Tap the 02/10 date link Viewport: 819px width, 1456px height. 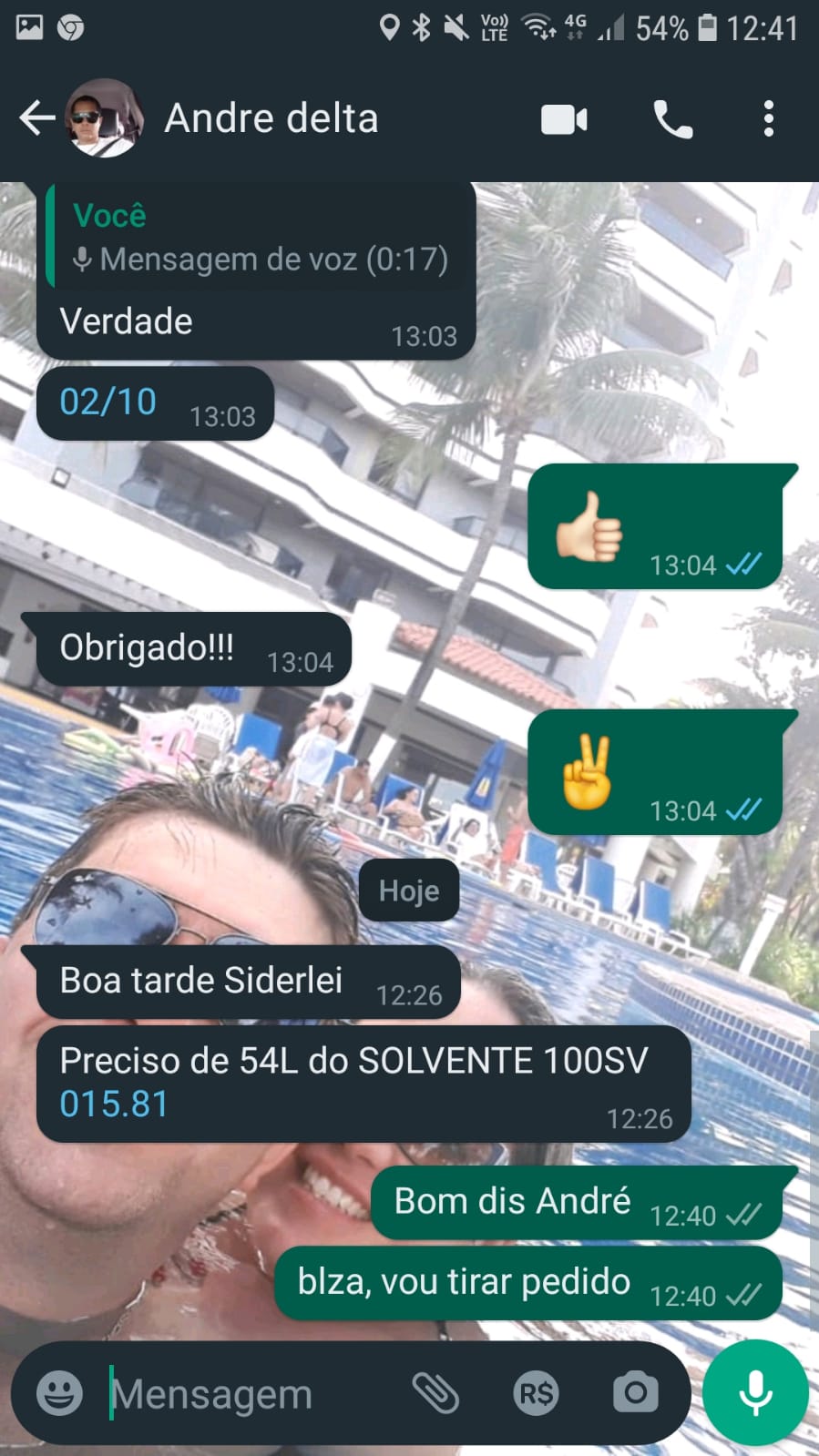(x=107, y=402)
